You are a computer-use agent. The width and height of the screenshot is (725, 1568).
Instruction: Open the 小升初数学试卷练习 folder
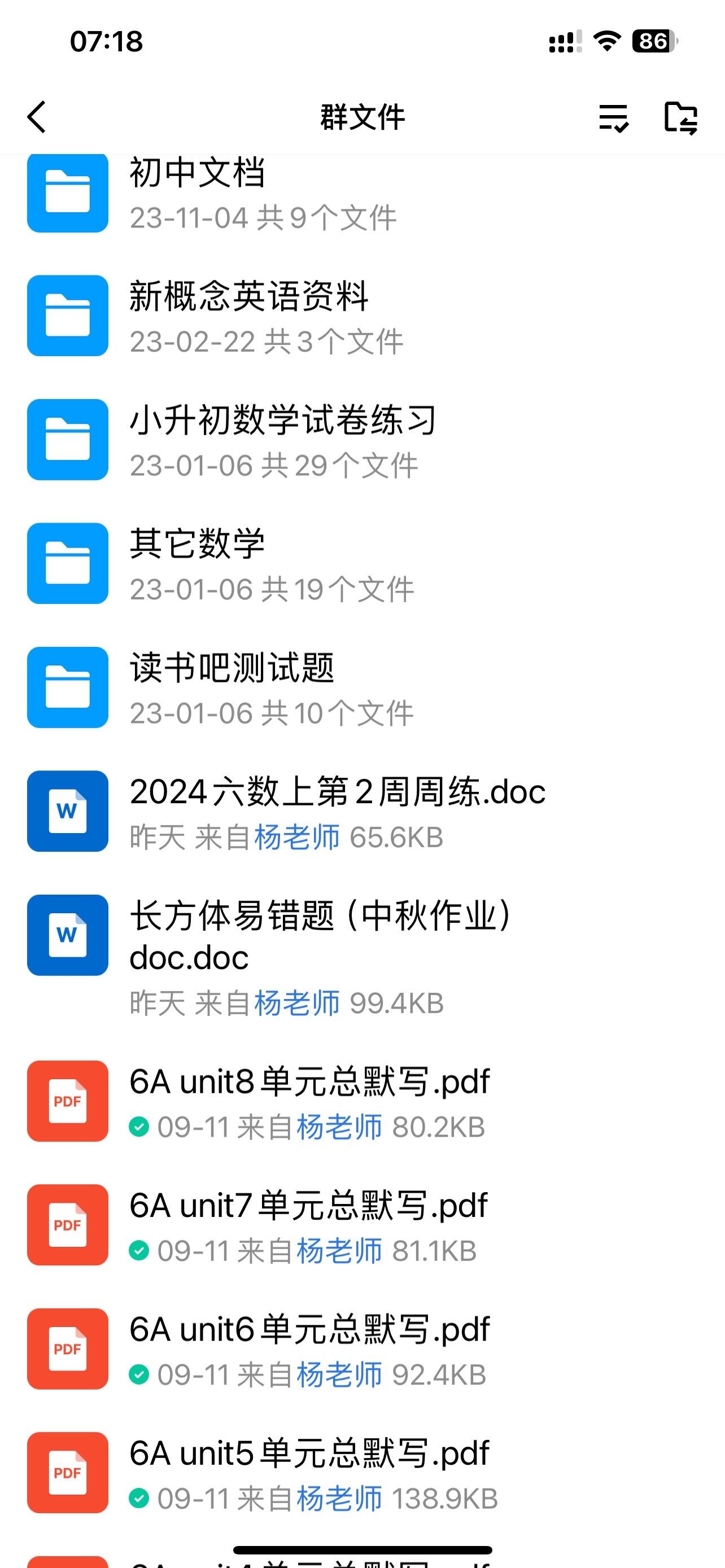click(x=362, y=440)
